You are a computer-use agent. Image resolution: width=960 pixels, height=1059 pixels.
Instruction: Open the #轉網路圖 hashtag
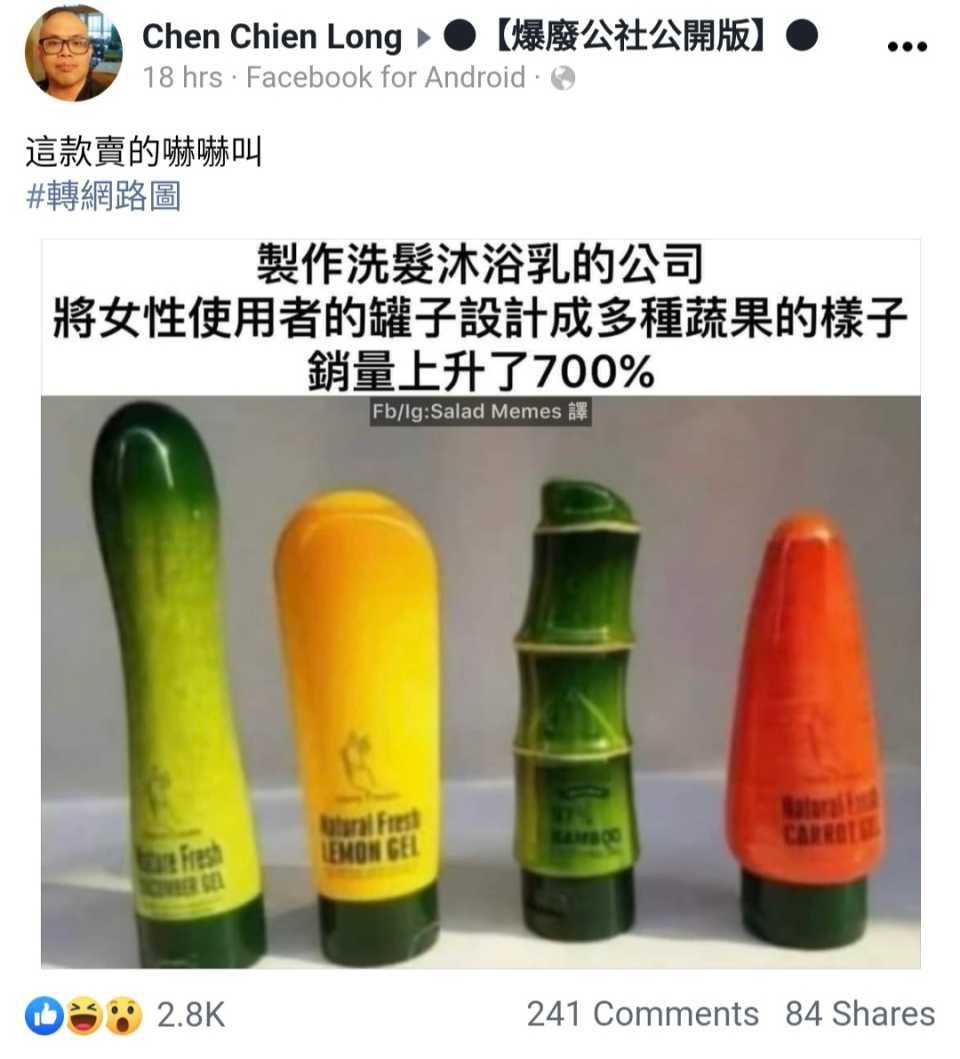(103, 197)
